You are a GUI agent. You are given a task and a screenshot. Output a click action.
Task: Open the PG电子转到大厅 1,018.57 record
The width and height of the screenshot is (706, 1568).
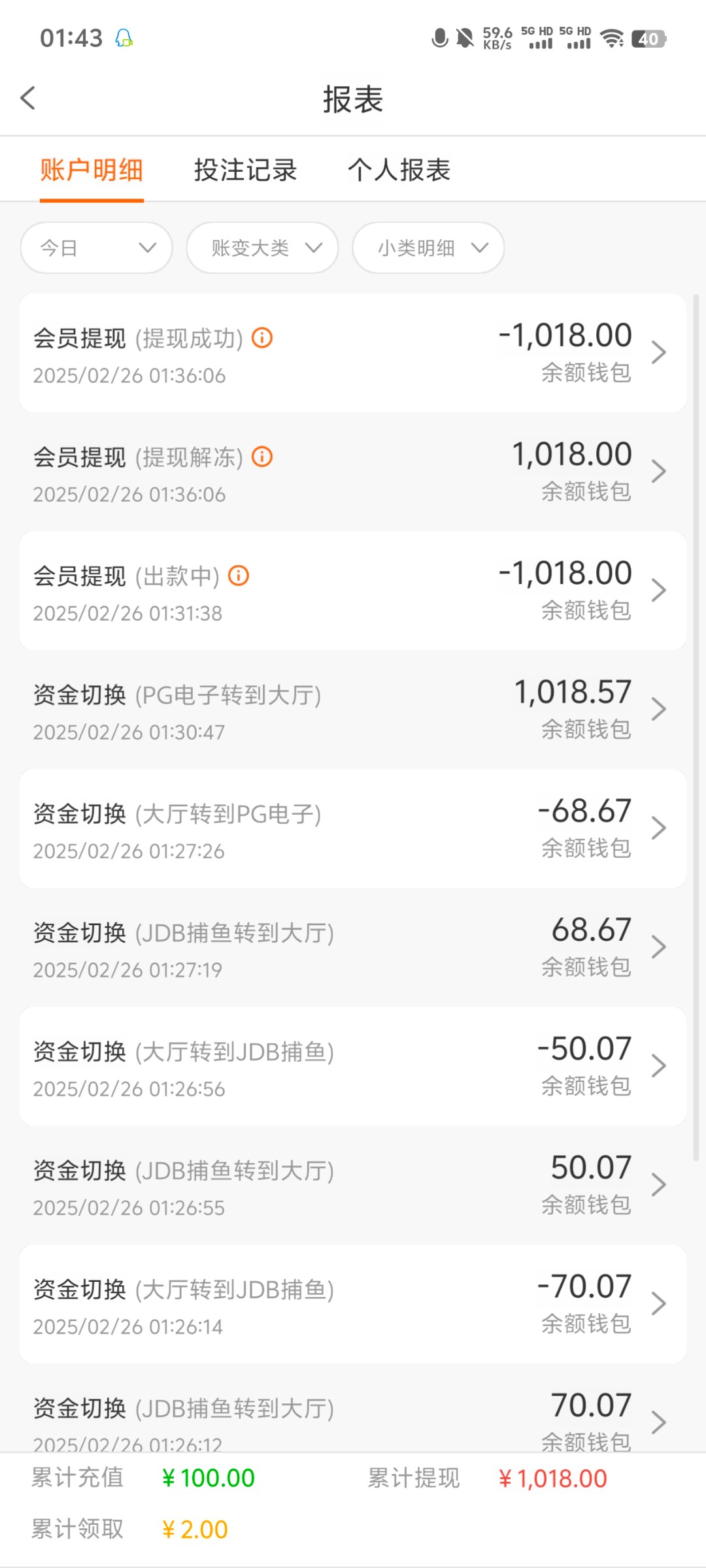coord(353,710)
